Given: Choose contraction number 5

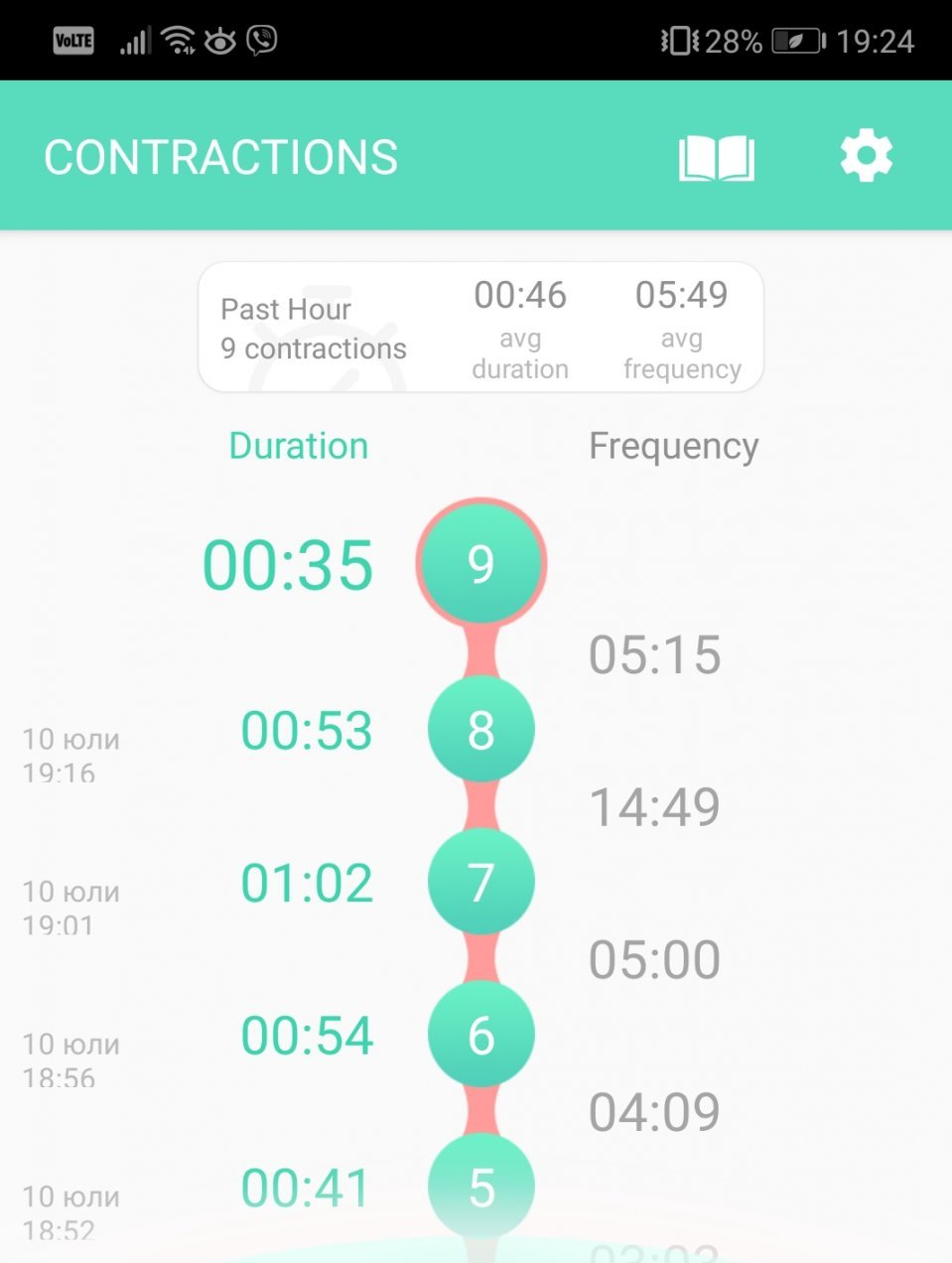Looking at the screenshot, I should coord(481,1187).
